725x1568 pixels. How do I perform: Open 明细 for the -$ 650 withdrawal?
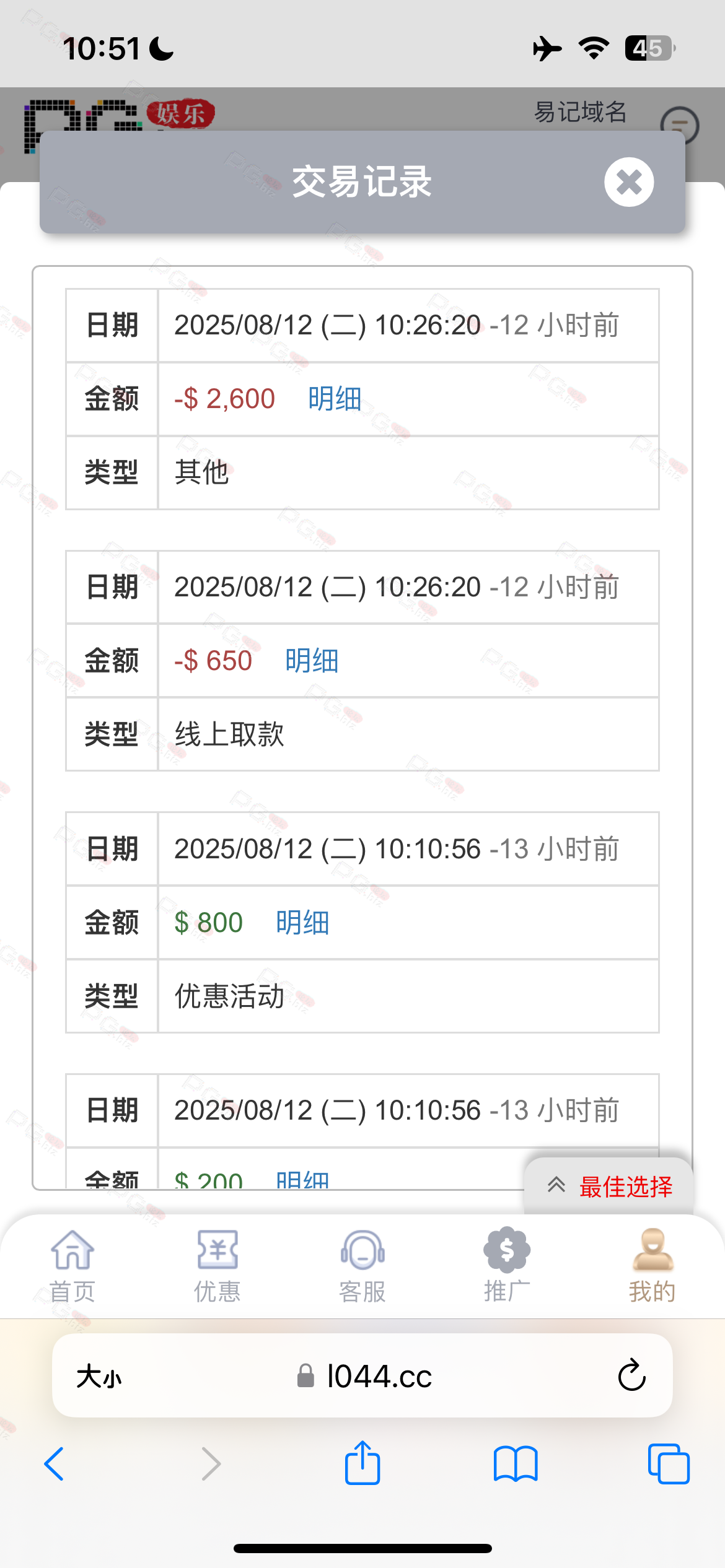pos(312,661)
